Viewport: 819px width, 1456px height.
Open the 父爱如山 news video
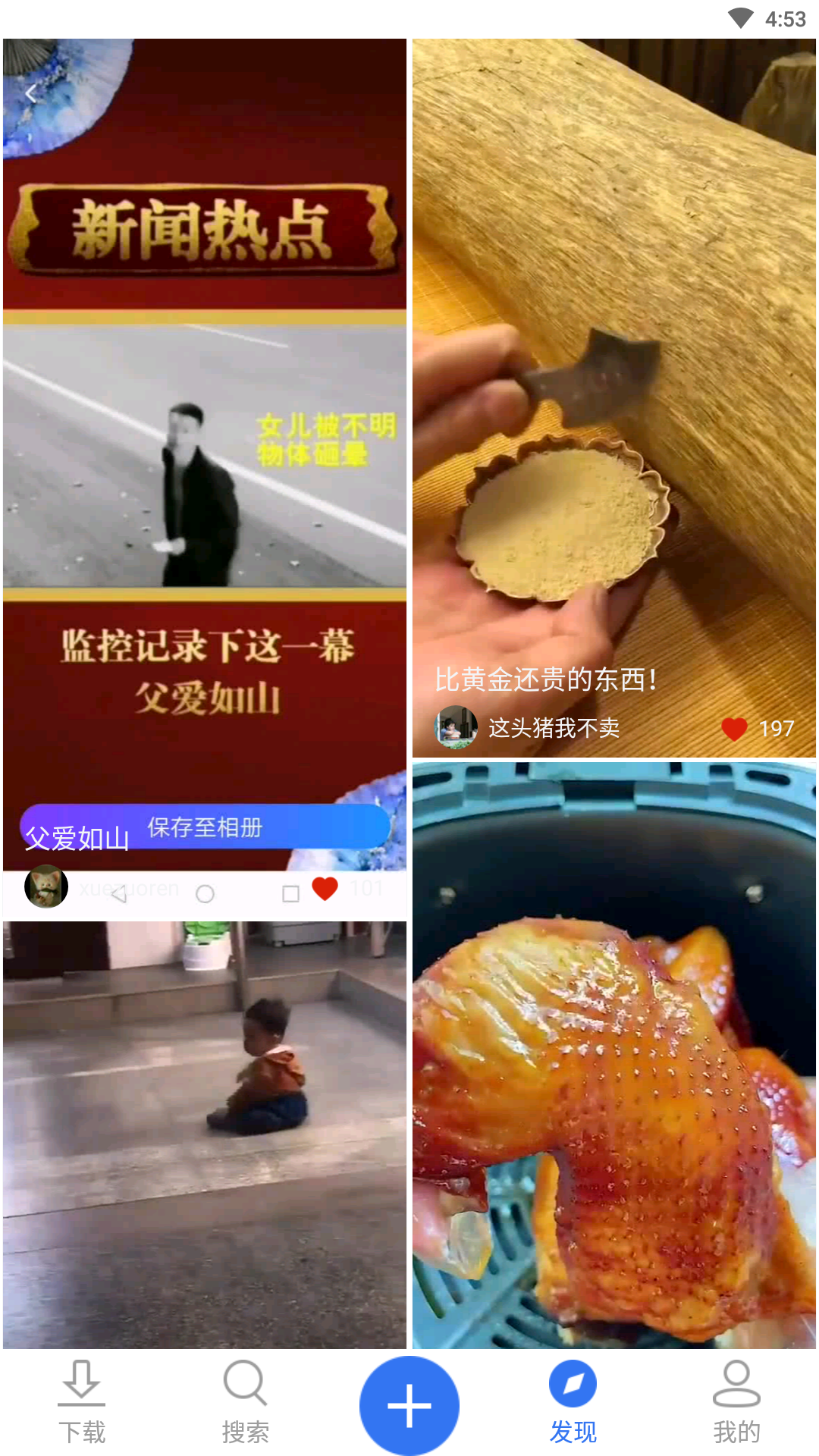click(x=205, y=455)
